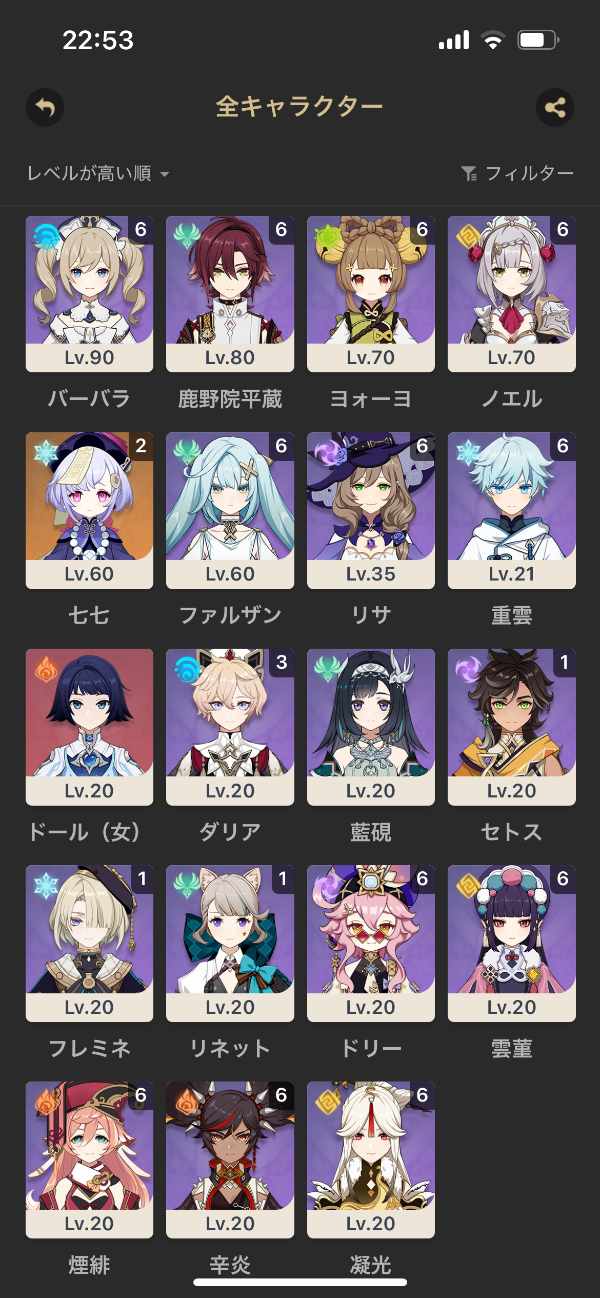Tap the 七七 character card
This screenshot has width=600, height=1298.
pos(89,510)
